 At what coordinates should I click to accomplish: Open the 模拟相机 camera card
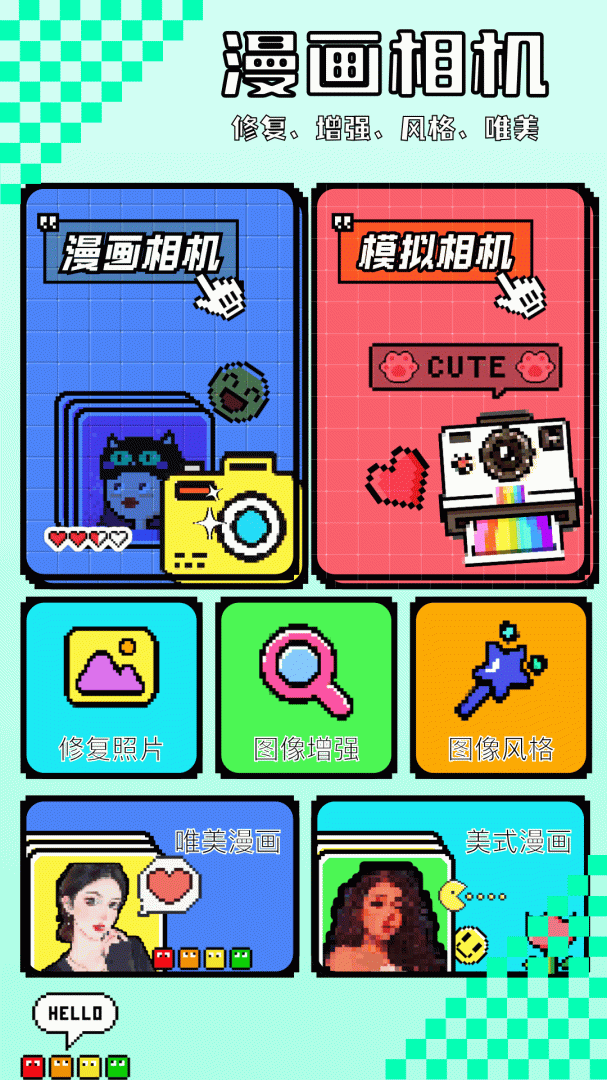(x=448, y=385)
